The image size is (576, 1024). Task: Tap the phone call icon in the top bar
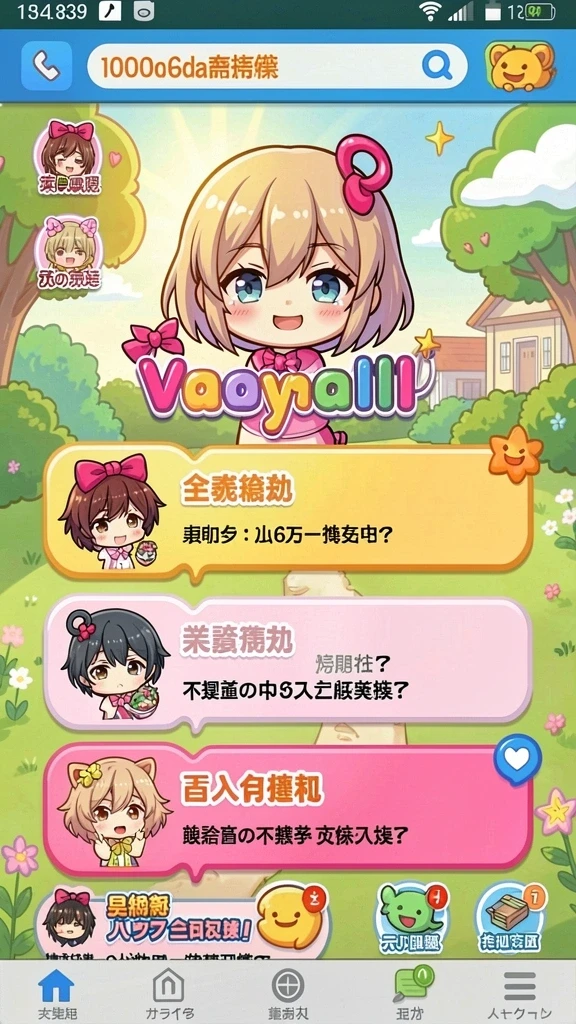tap(46, 66)
